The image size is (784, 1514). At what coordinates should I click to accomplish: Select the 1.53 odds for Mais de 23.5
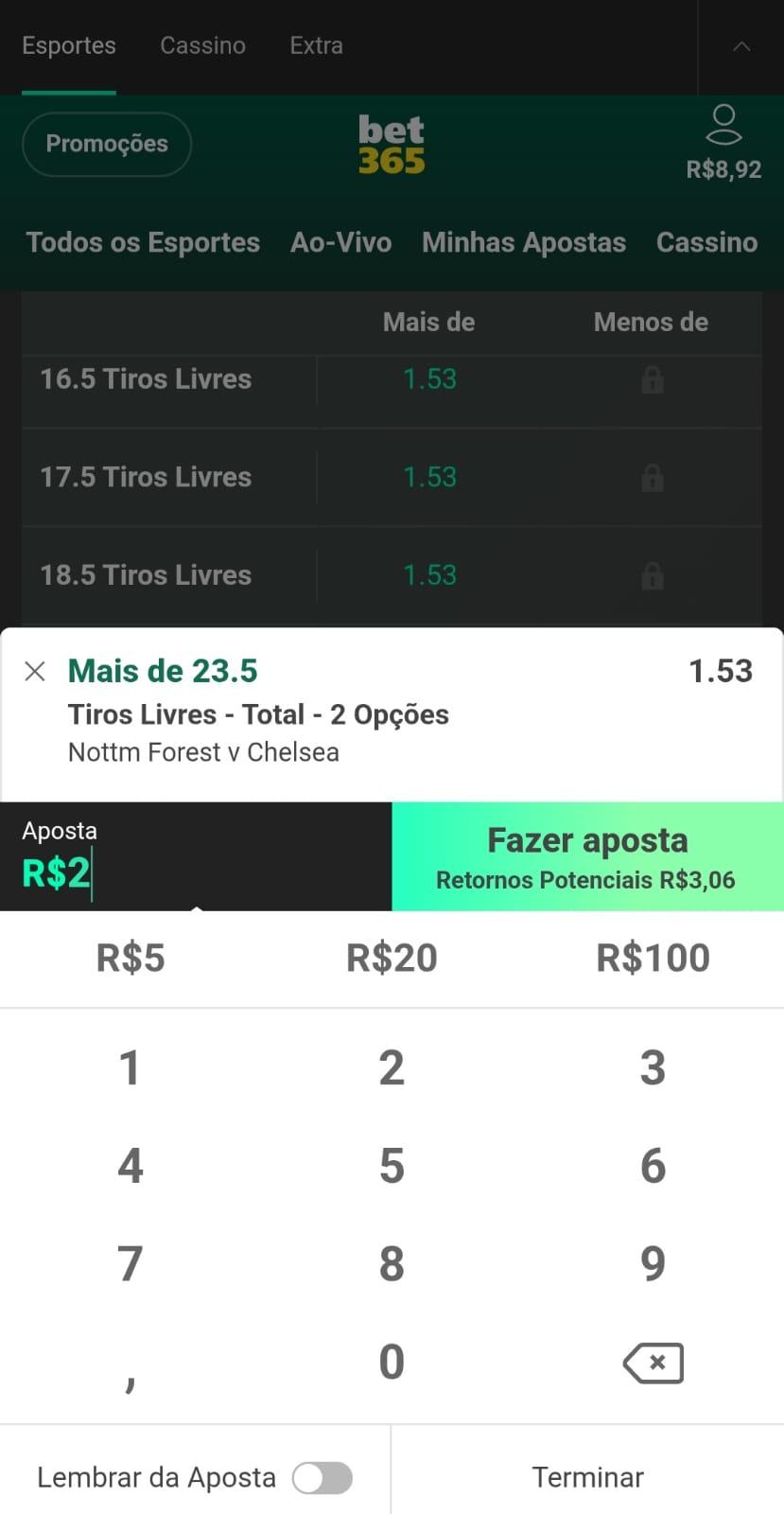pos(720,670)
